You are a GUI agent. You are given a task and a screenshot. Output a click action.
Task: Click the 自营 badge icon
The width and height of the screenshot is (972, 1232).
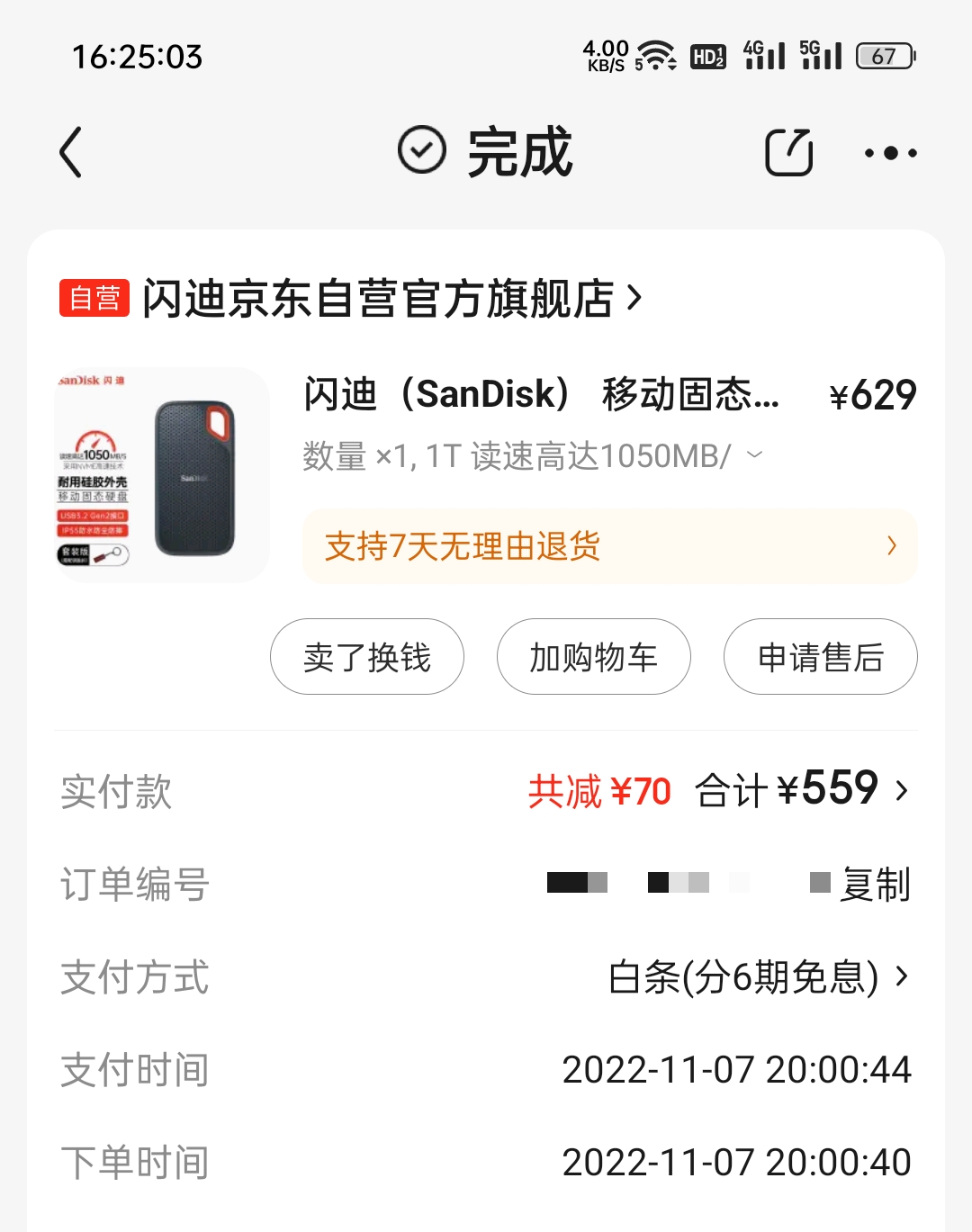pos(94,298)
